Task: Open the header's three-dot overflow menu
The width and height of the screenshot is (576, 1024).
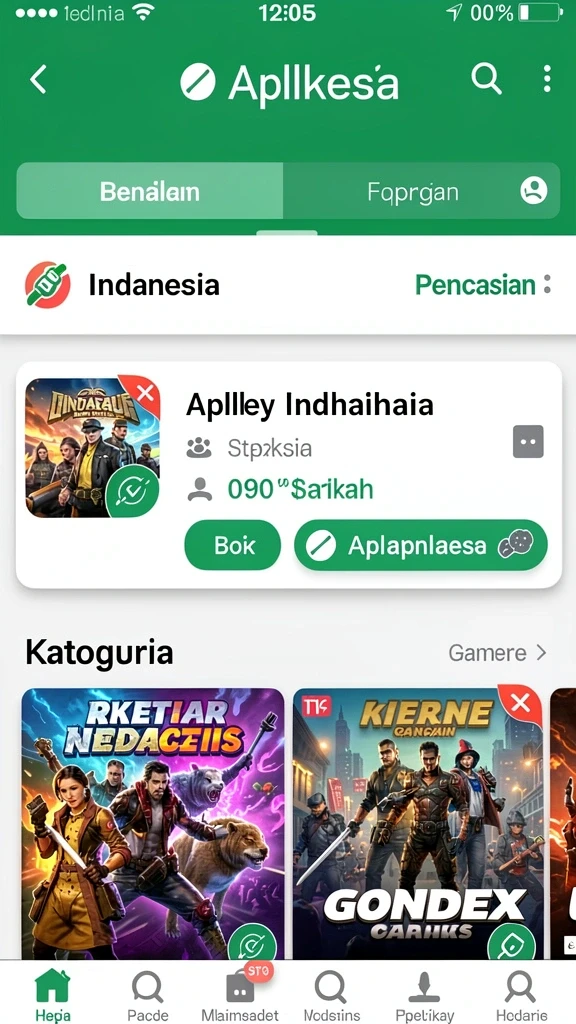Action: [547, 79]
